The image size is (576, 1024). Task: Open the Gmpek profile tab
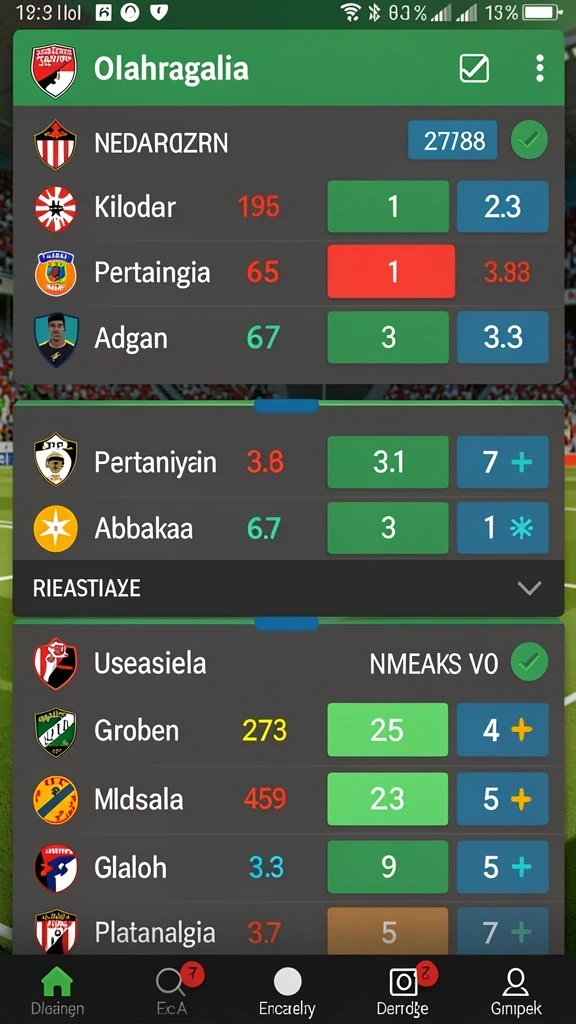(x=516, y=989)
